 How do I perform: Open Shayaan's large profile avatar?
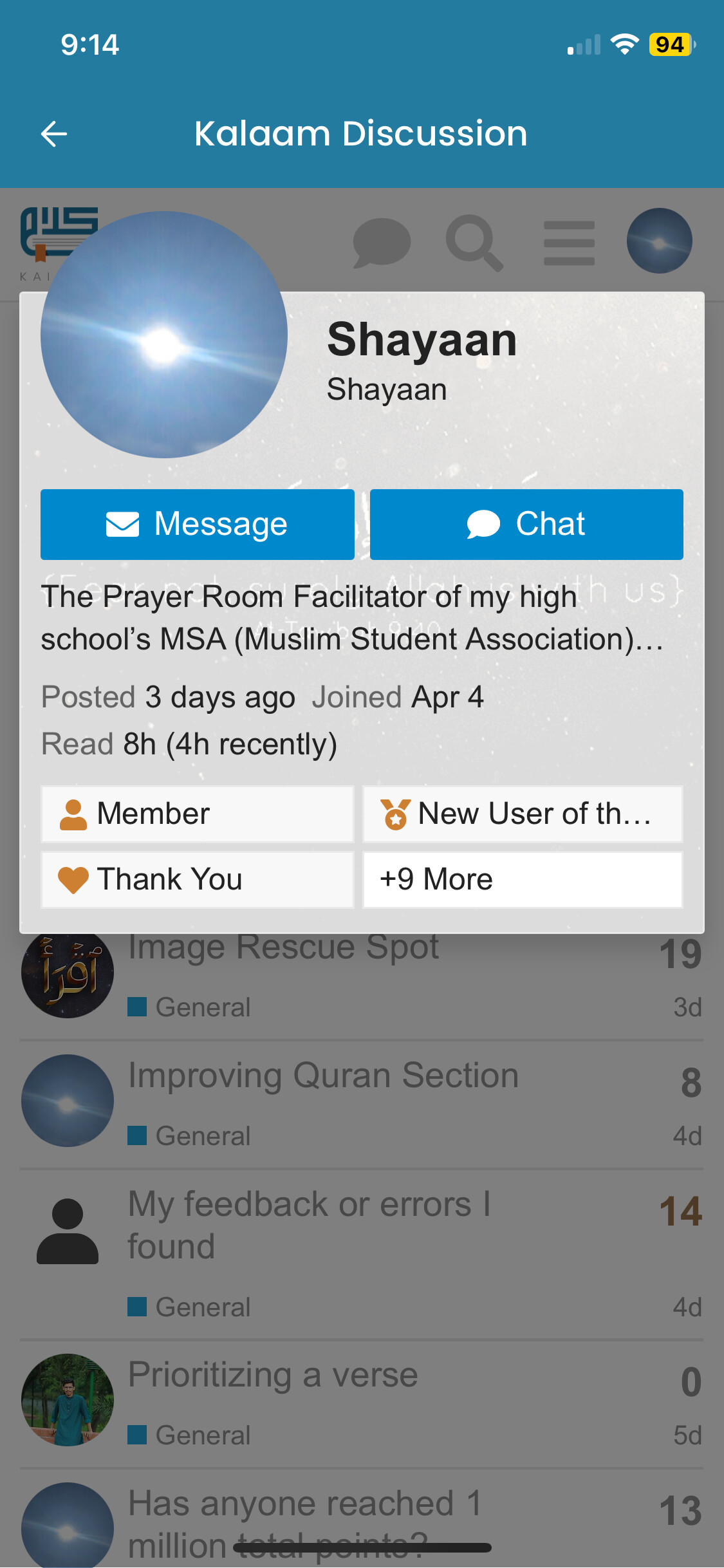pos(163,335)
